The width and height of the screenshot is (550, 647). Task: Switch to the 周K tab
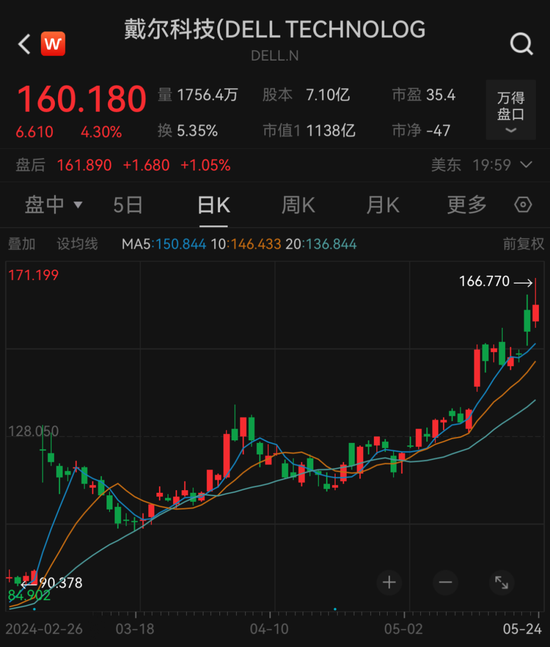[298, 205]
